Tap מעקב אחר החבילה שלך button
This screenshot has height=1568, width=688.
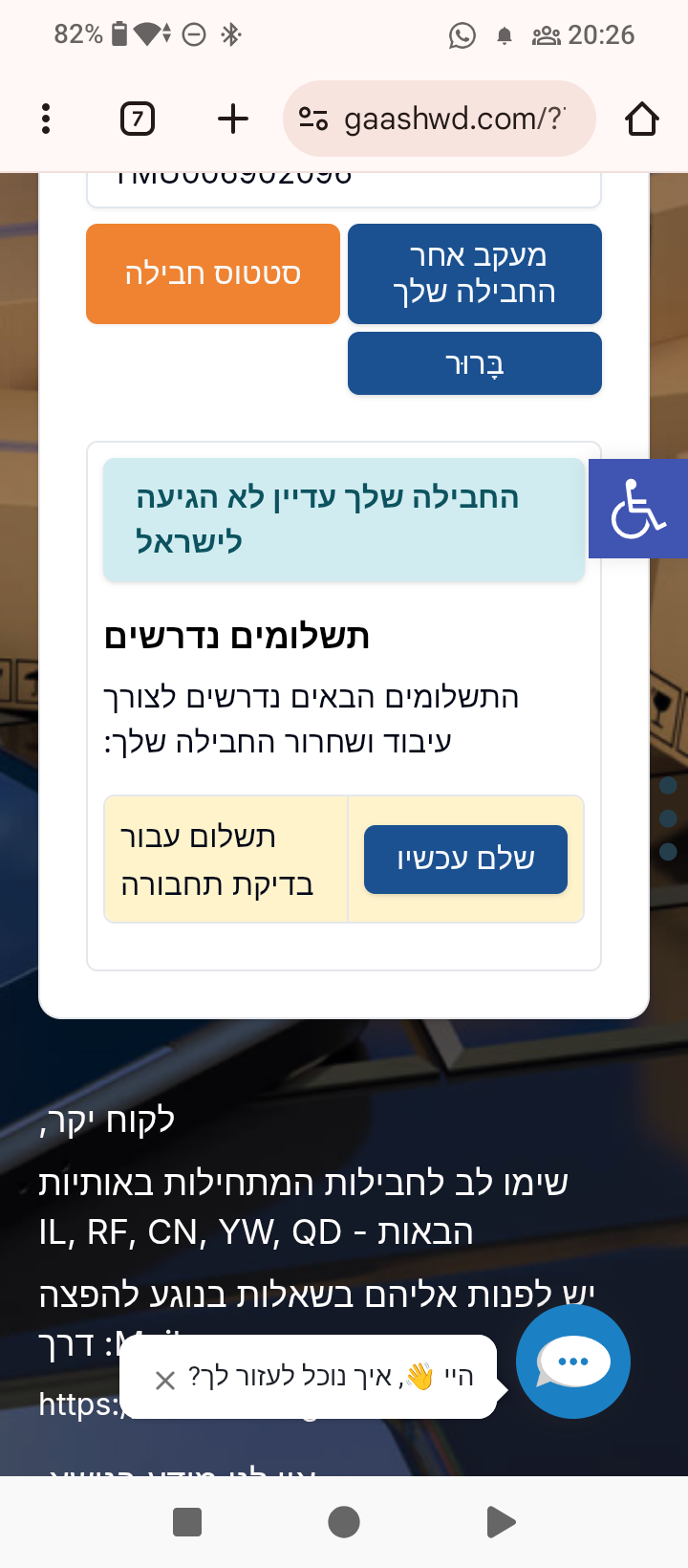[475, 273]
